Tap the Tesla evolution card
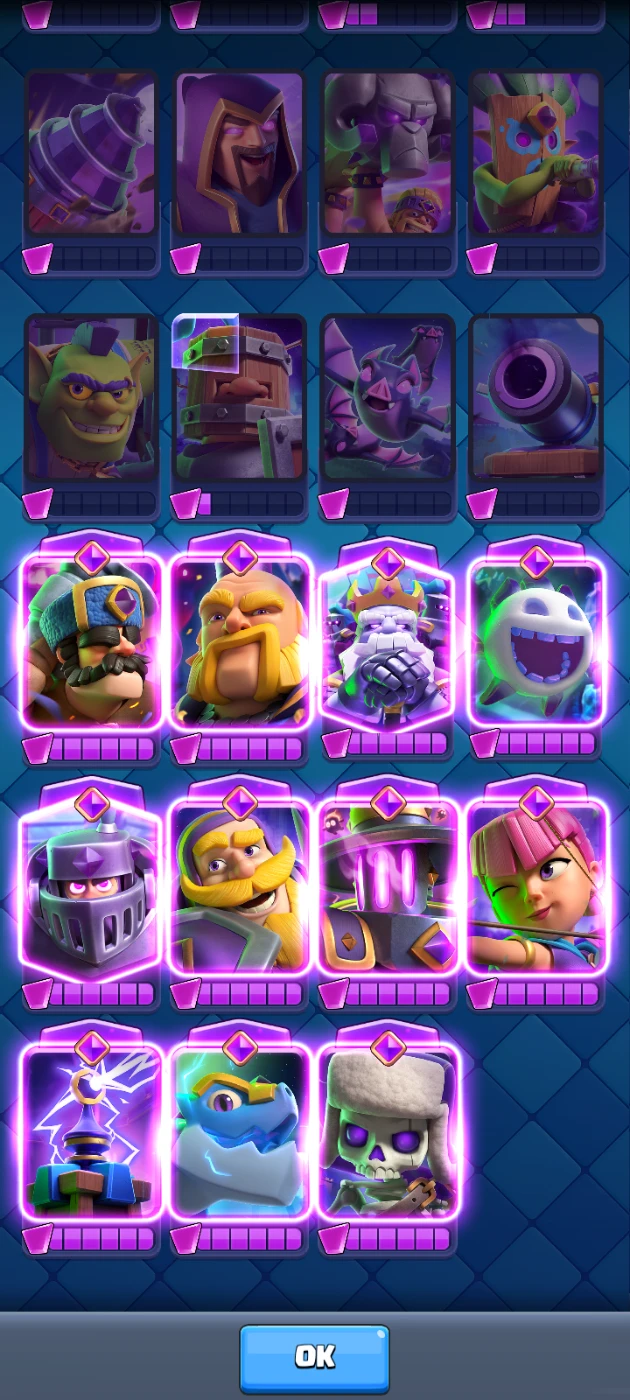Image resolution: width=630 pixels, height=1400 pixels. (91, 1130)
